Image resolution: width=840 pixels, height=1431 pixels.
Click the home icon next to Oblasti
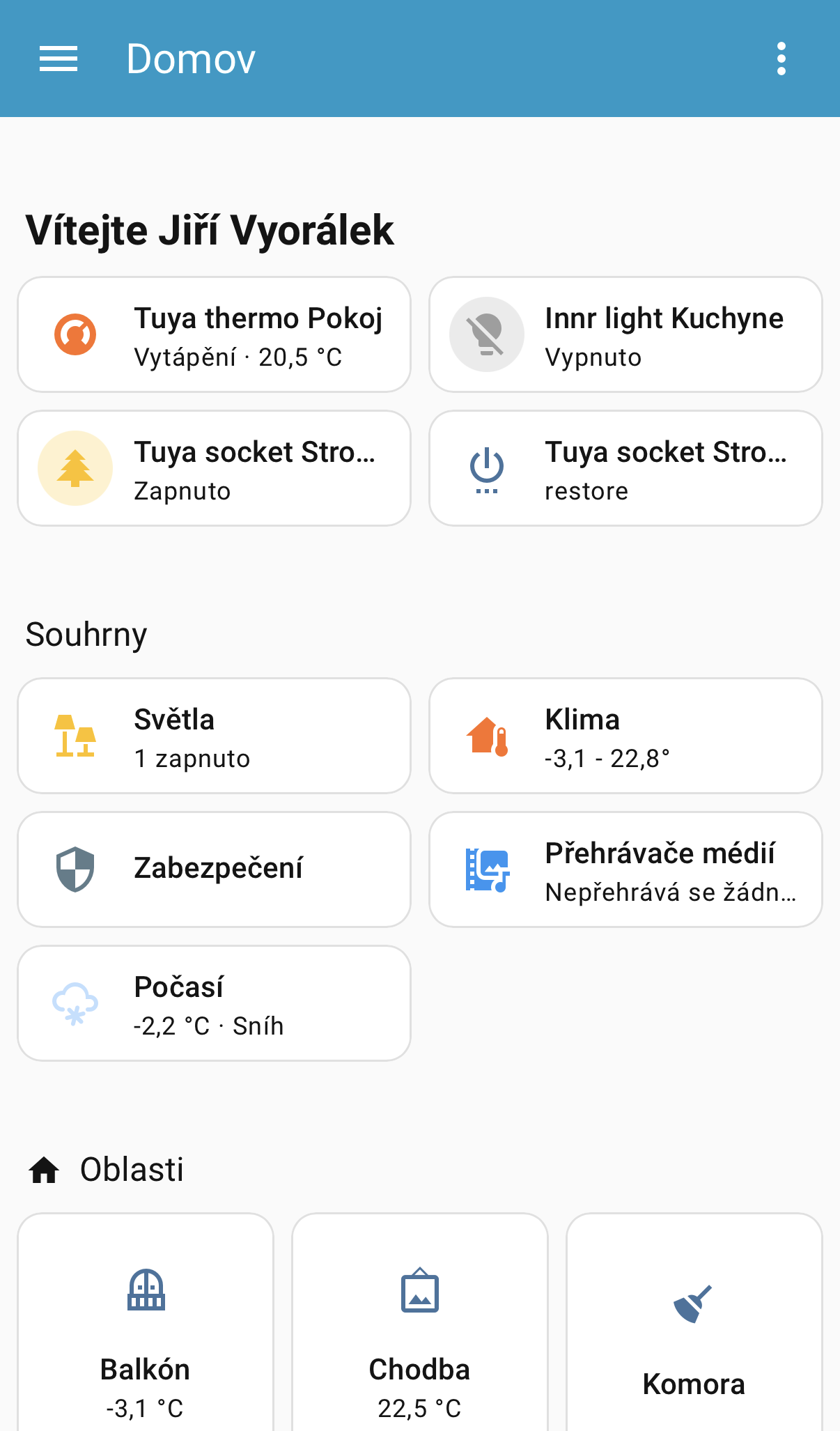pyautogui.click(x=44, y=1169)
